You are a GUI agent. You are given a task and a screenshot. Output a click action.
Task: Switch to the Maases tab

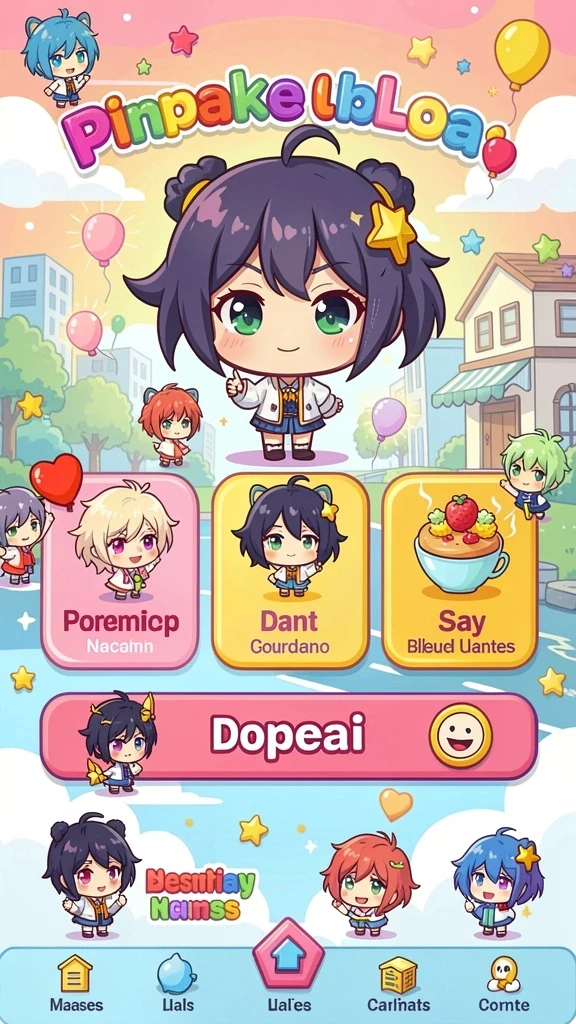coord(76,985)
